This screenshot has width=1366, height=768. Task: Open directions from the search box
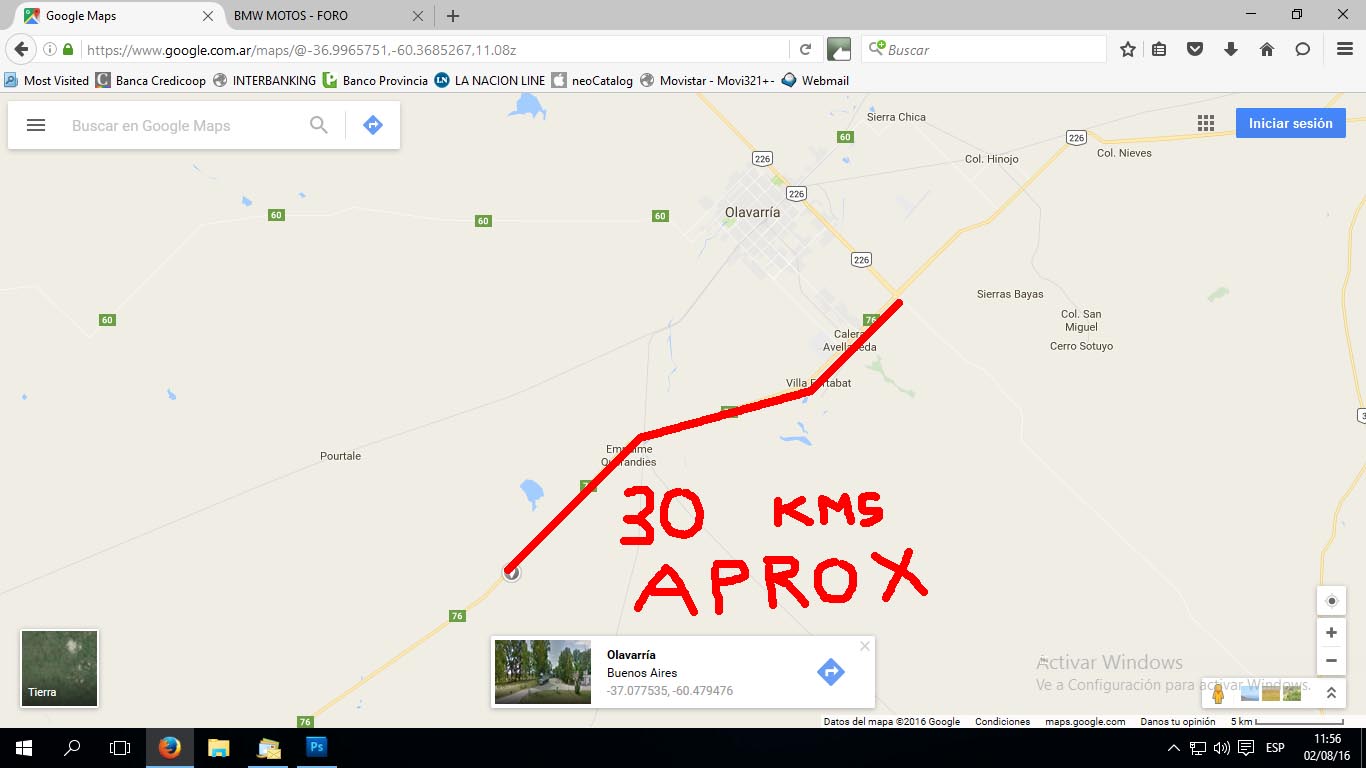tap(373, 125)
